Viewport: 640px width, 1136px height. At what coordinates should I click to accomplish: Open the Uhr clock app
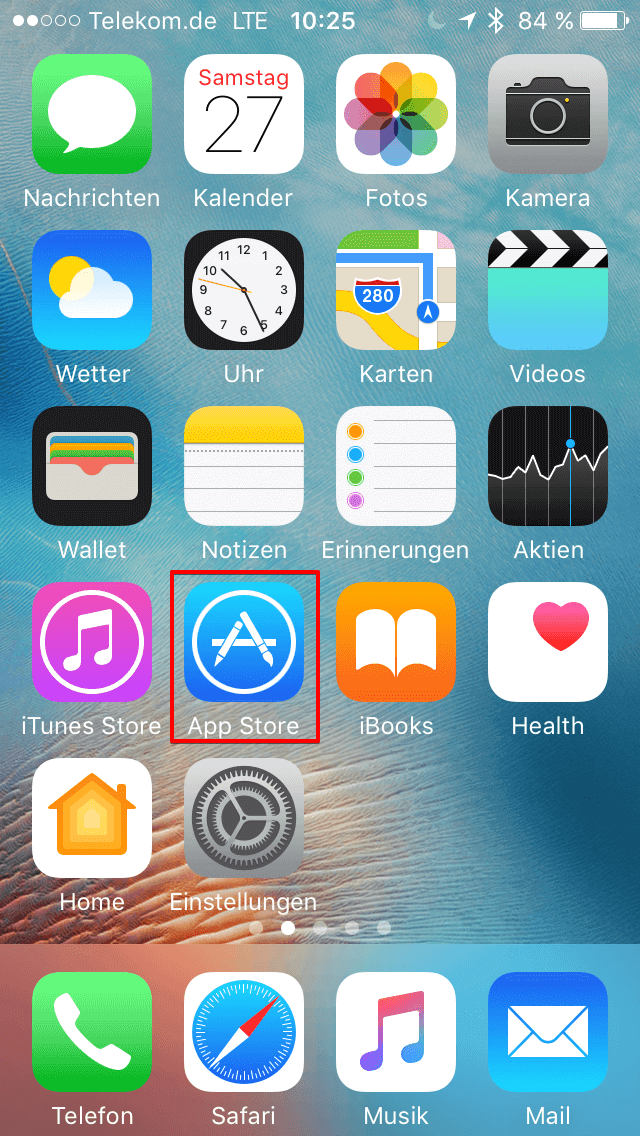(244, 290)
